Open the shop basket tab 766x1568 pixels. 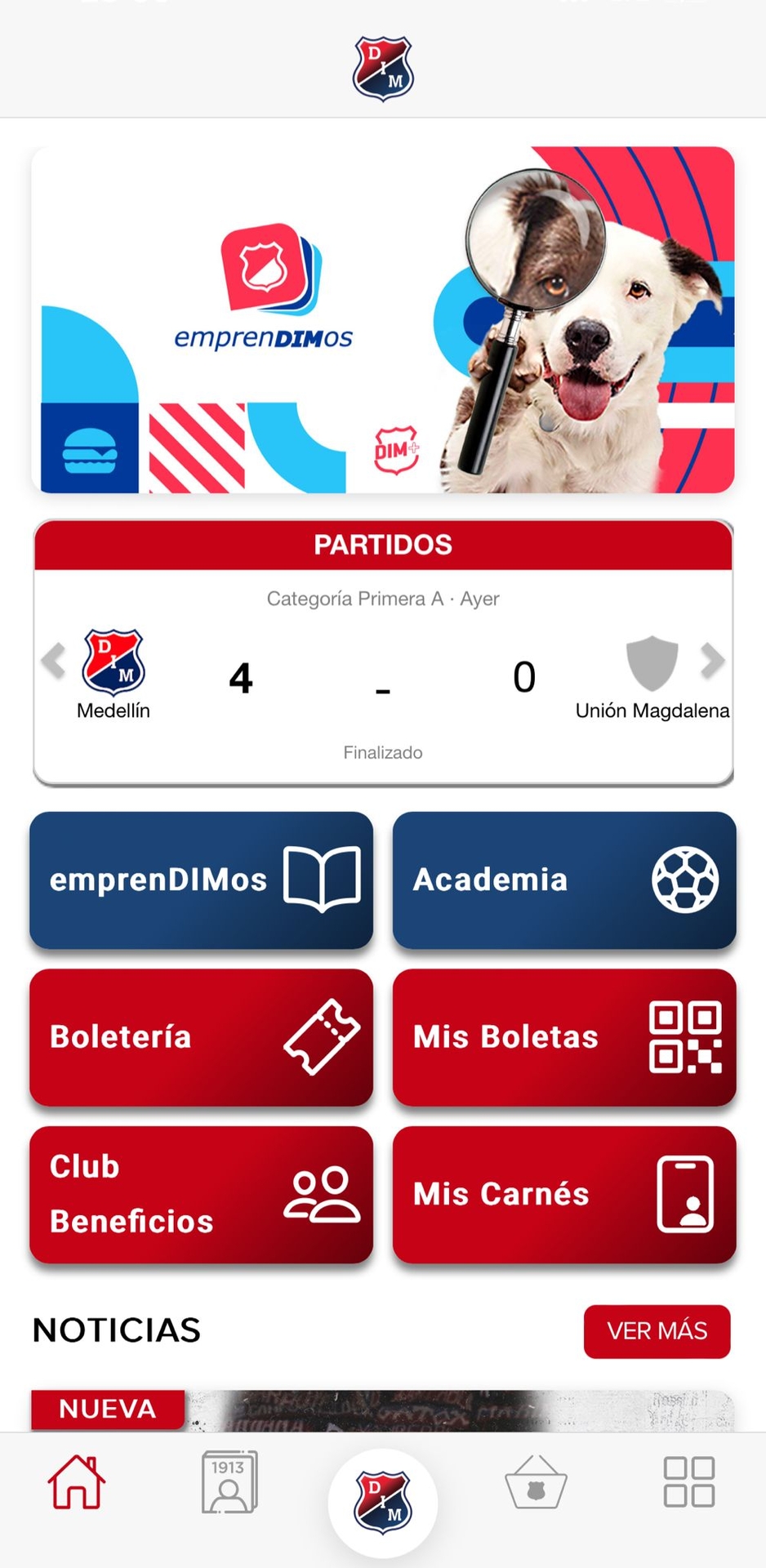pos(536,1482)
